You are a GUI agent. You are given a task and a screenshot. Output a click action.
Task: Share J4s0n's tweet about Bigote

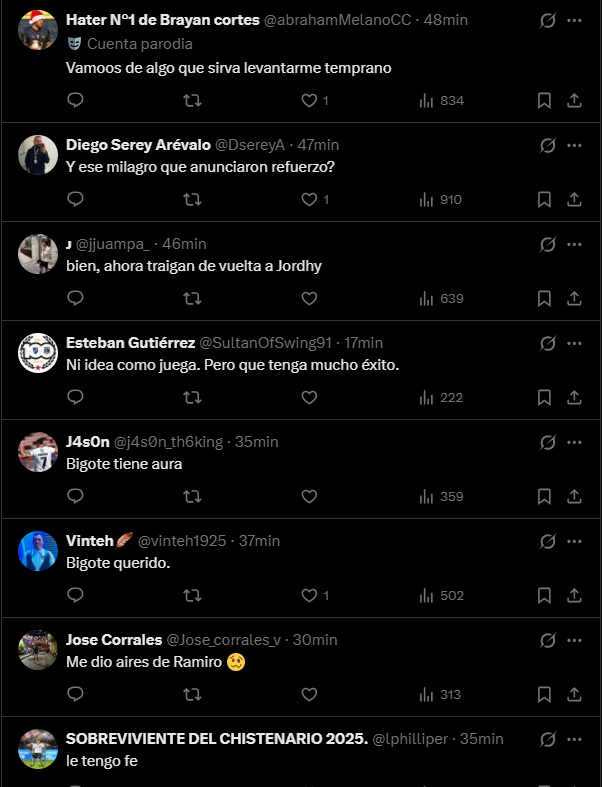coord(575,496)
